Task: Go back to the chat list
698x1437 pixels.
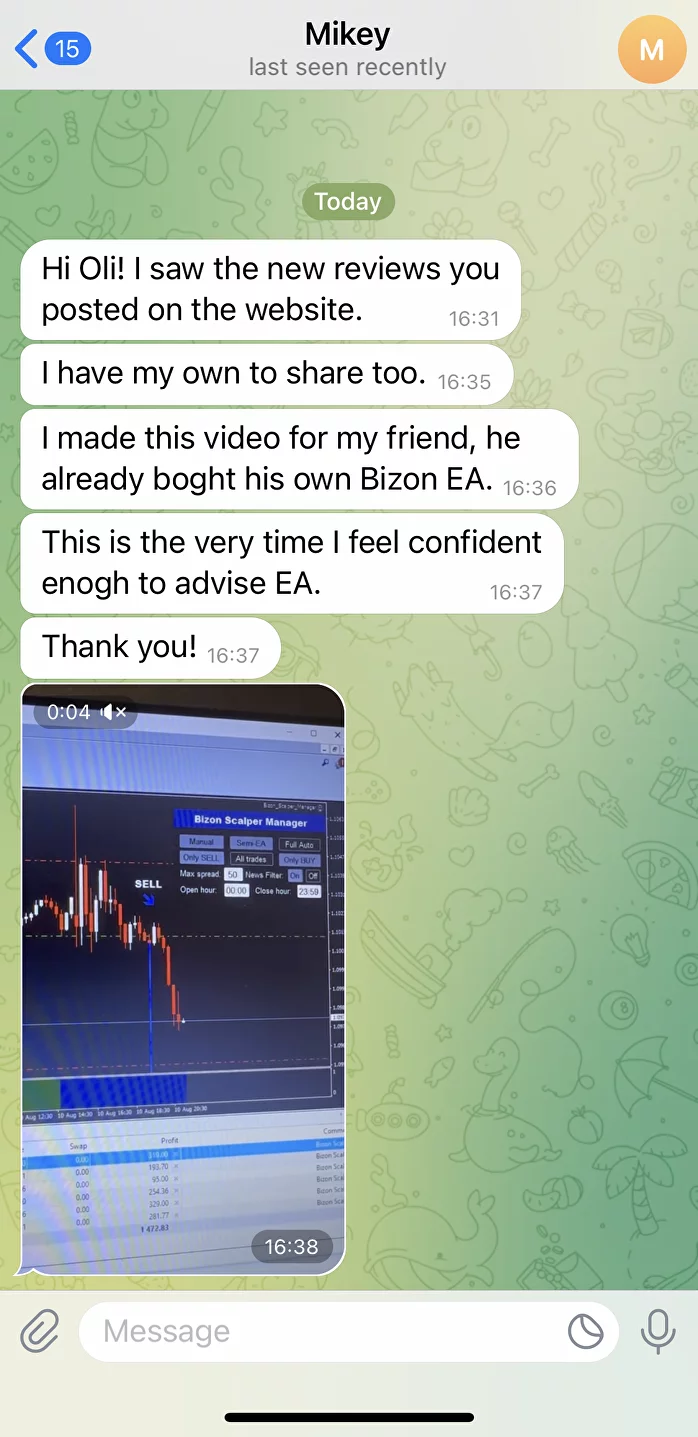Action: pyautogui.click(x=52, y=48)
